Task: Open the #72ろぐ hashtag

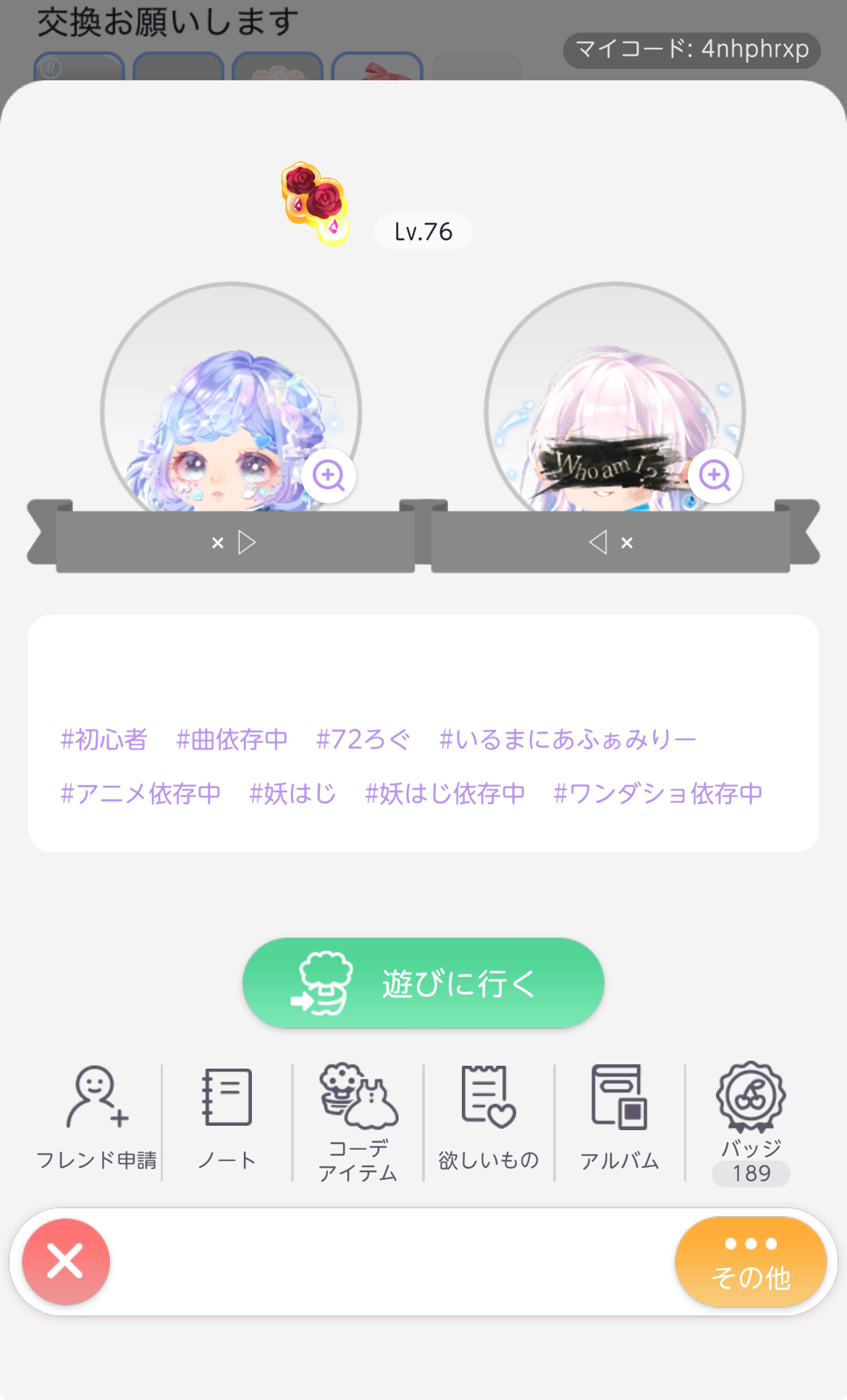Action: (363, 739)
